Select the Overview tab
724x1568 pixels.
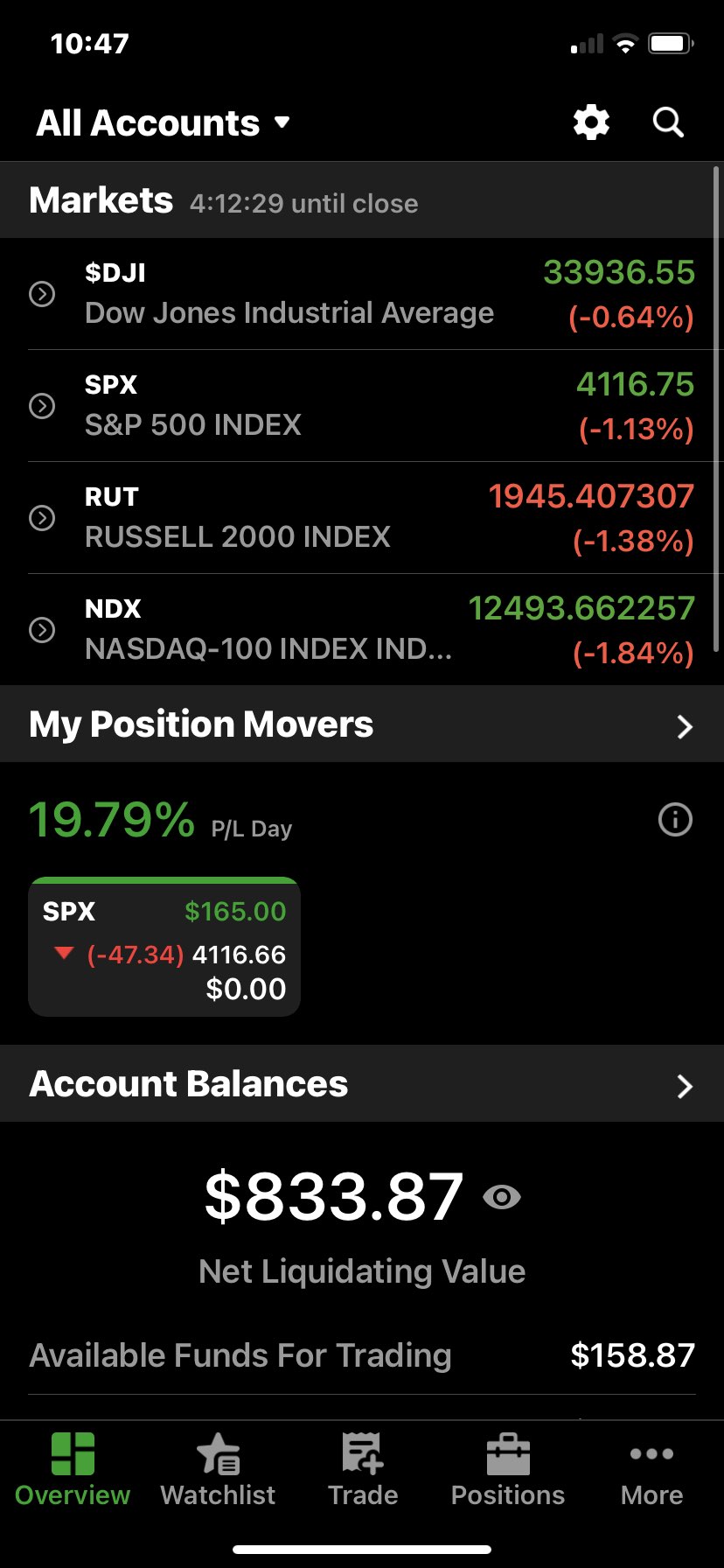coord(73,1470)
